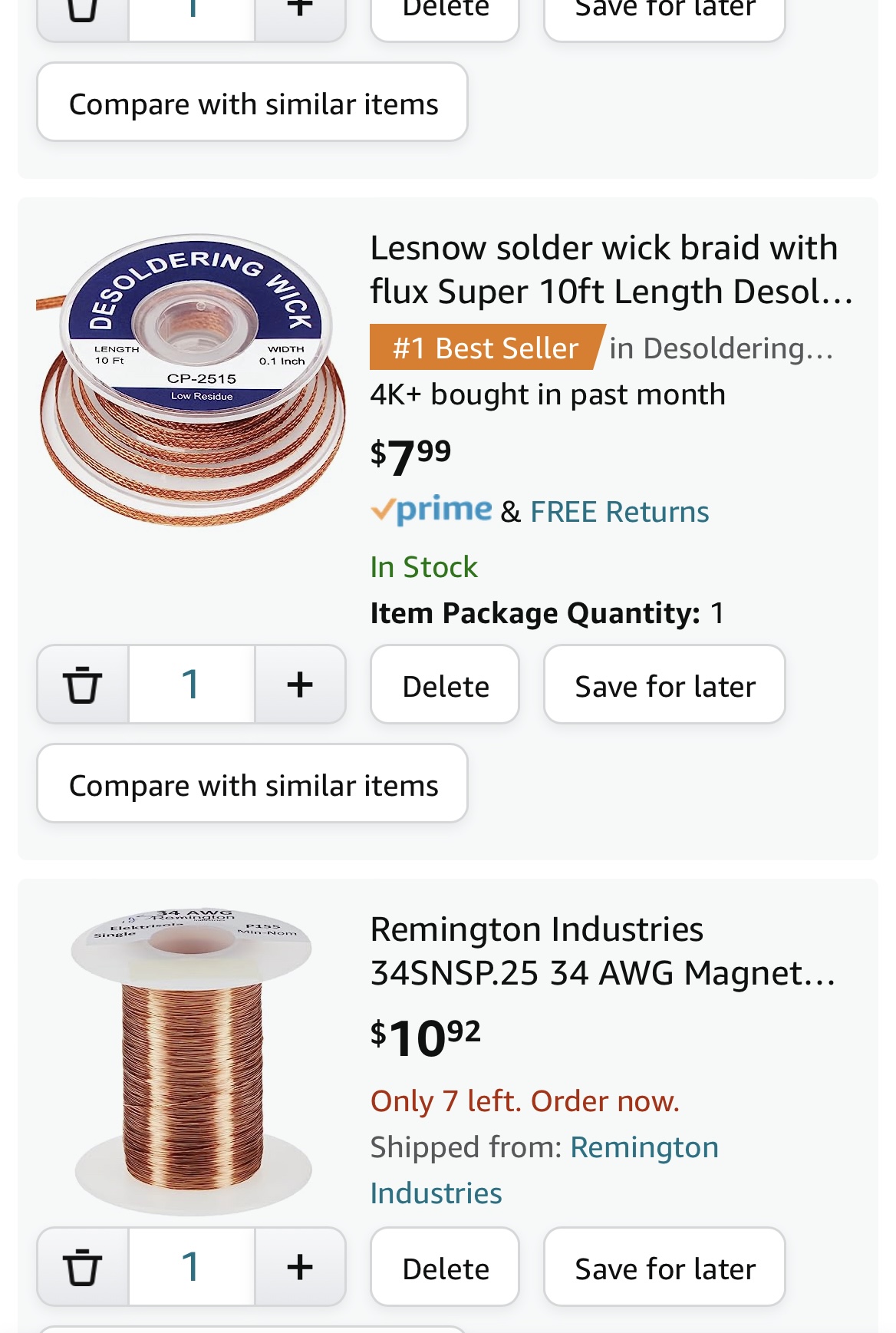Viewport: 896px width, 1333px height.
Task: Increase Lesnow solder wick quantity with plus
Action: click(x=300, y=685)
